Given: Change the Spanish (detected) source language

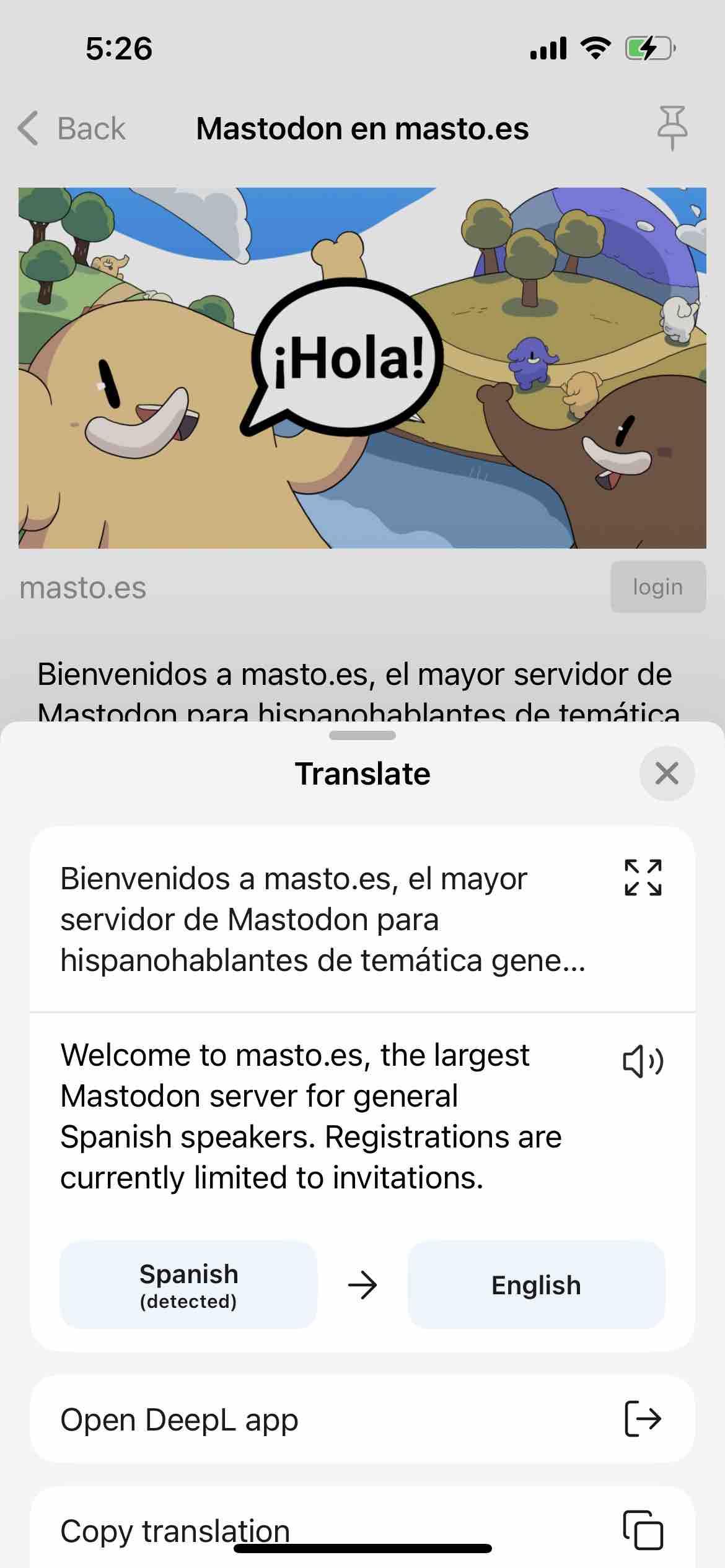Looking at the screenshot, I should 188,1285.
